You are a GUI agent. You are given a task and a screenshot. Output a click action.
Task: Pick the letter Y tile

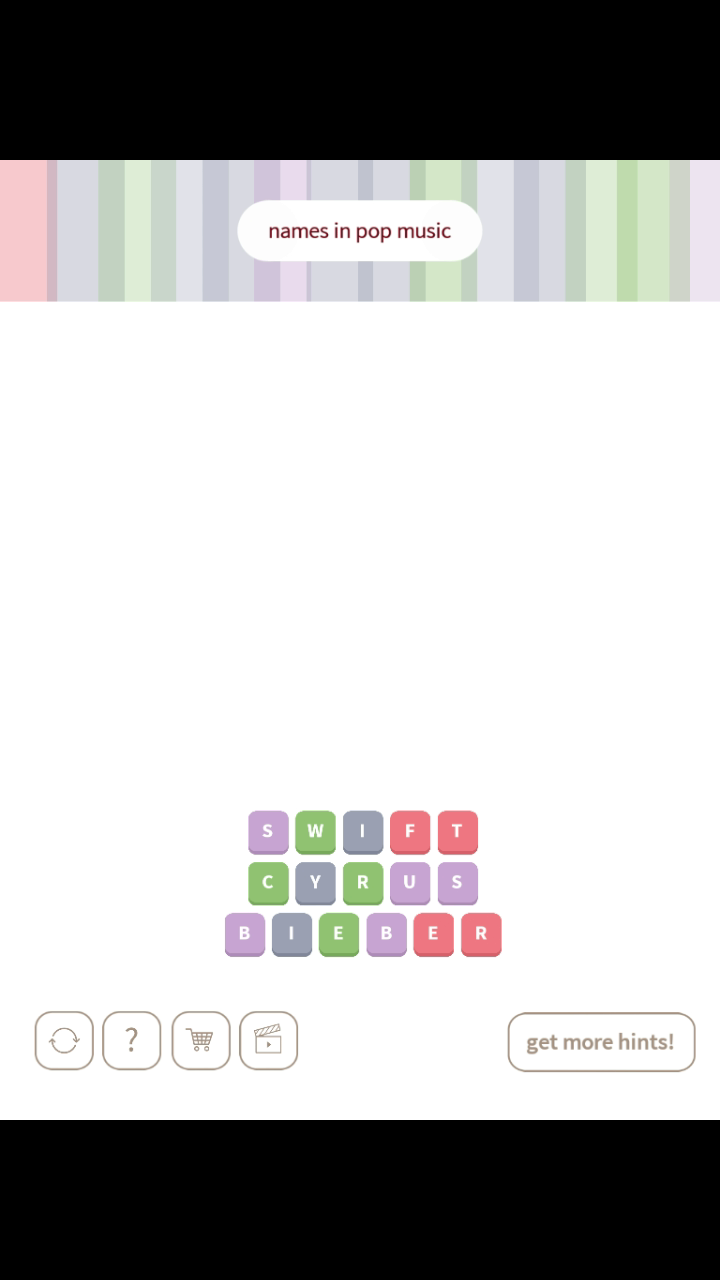[315, 883]
